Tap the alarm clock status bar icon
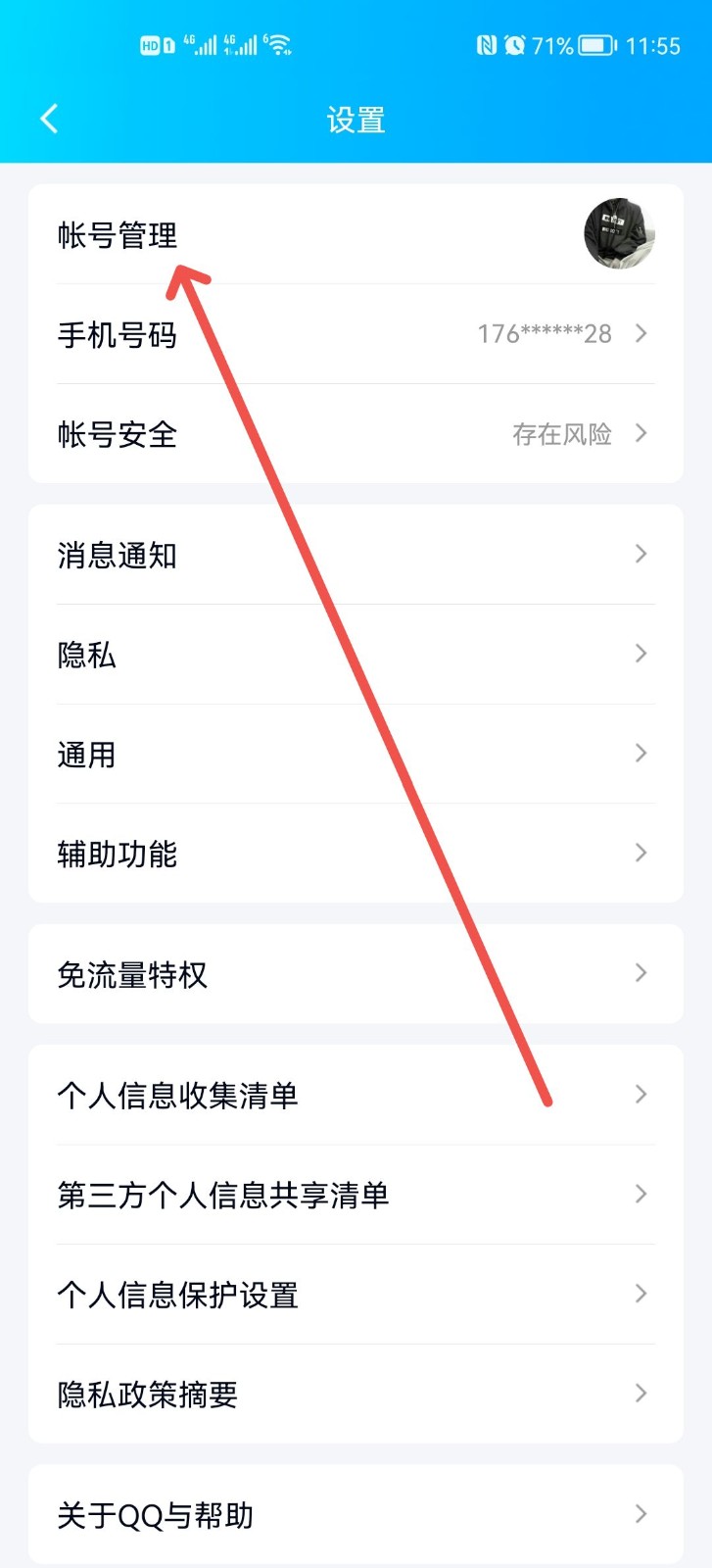 point(517,45)
